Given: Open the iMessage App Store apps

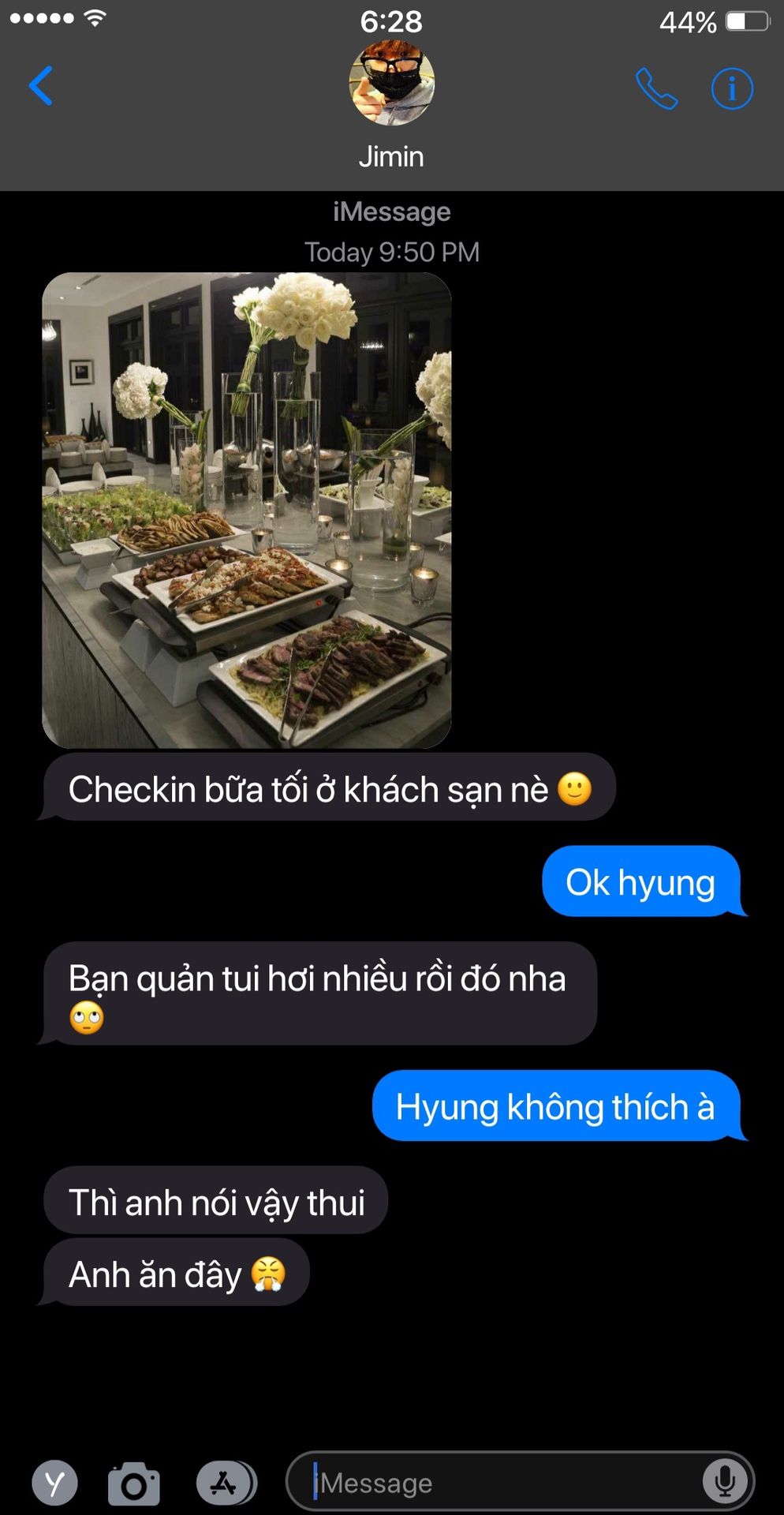Looking at the screenshot, I should 226,1483.
